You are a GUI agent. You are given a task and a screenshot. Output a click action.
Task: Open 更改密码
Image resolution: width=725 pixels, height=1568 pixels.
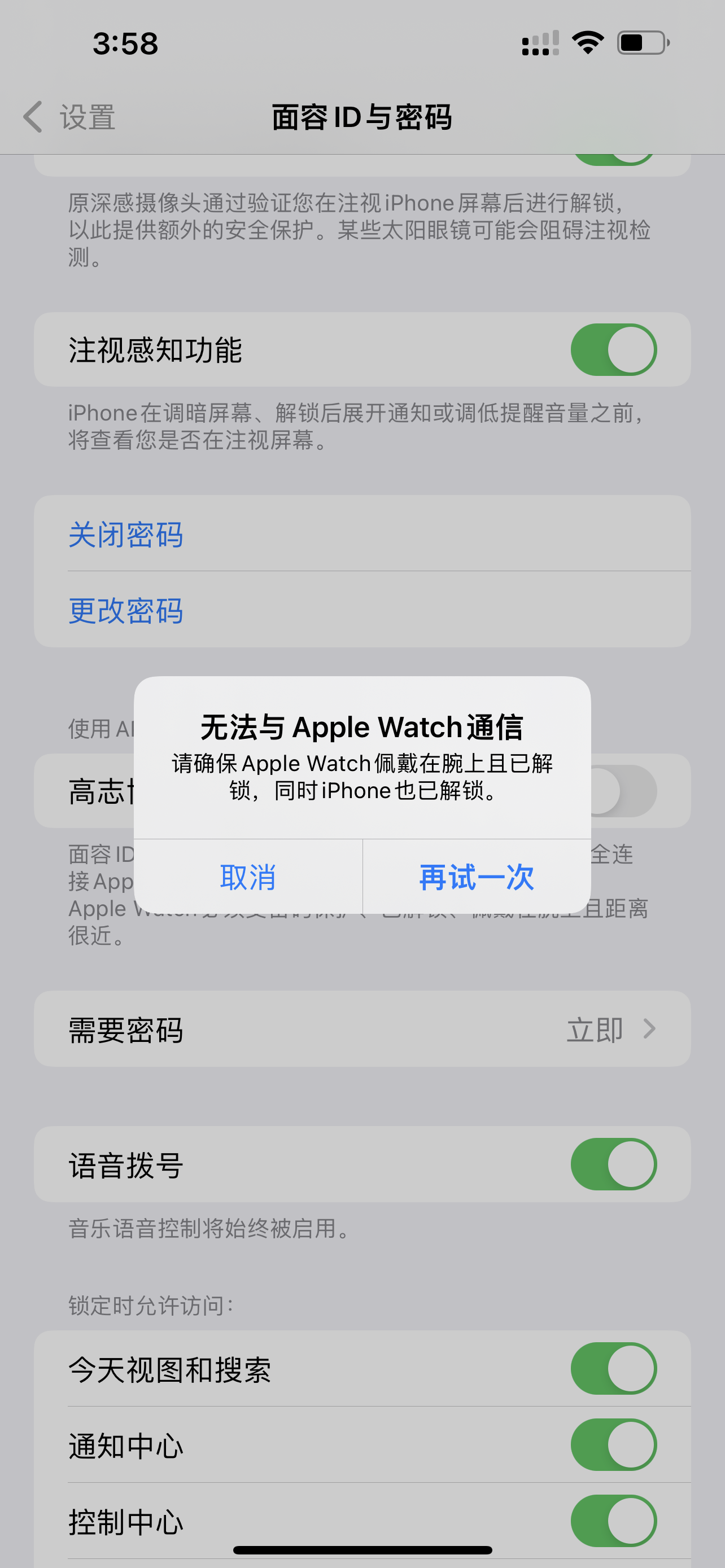(x=126, y=610)
